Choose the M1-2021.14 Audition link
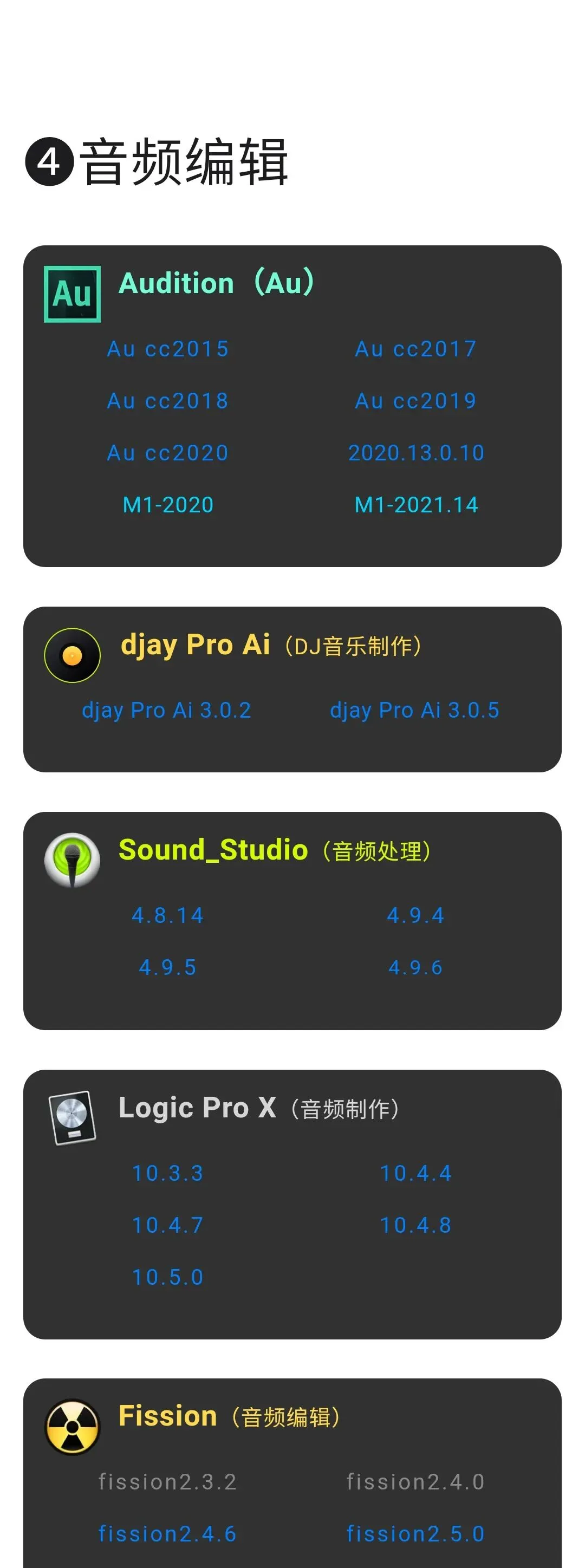The height and width of the screenshot is (1568, 585). tap(416, 505)
